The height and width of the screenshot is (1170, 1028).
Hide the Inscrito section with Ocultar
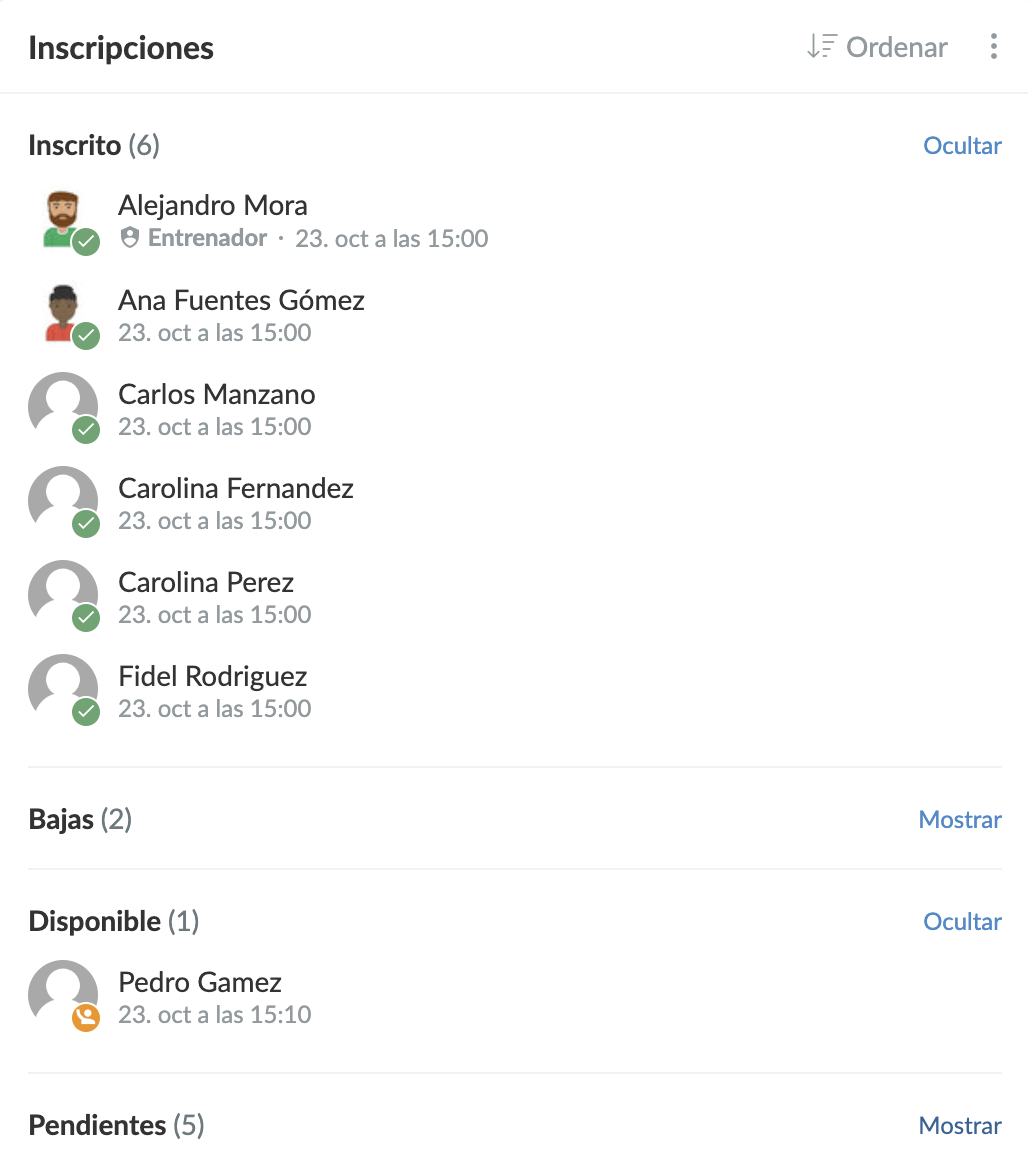click(x=962, y=146)
